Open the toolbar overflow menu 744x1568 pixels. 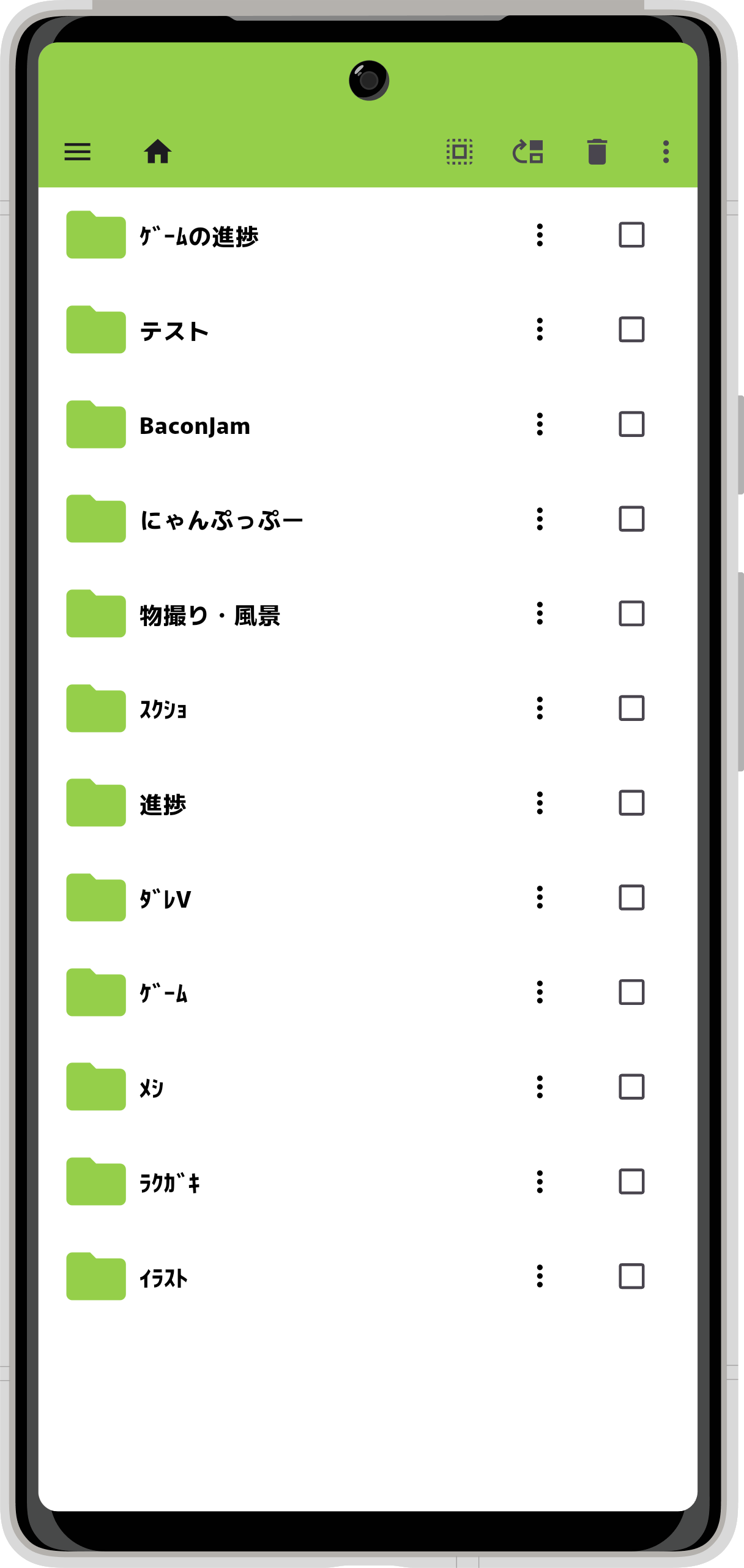(x=666, y=151)
